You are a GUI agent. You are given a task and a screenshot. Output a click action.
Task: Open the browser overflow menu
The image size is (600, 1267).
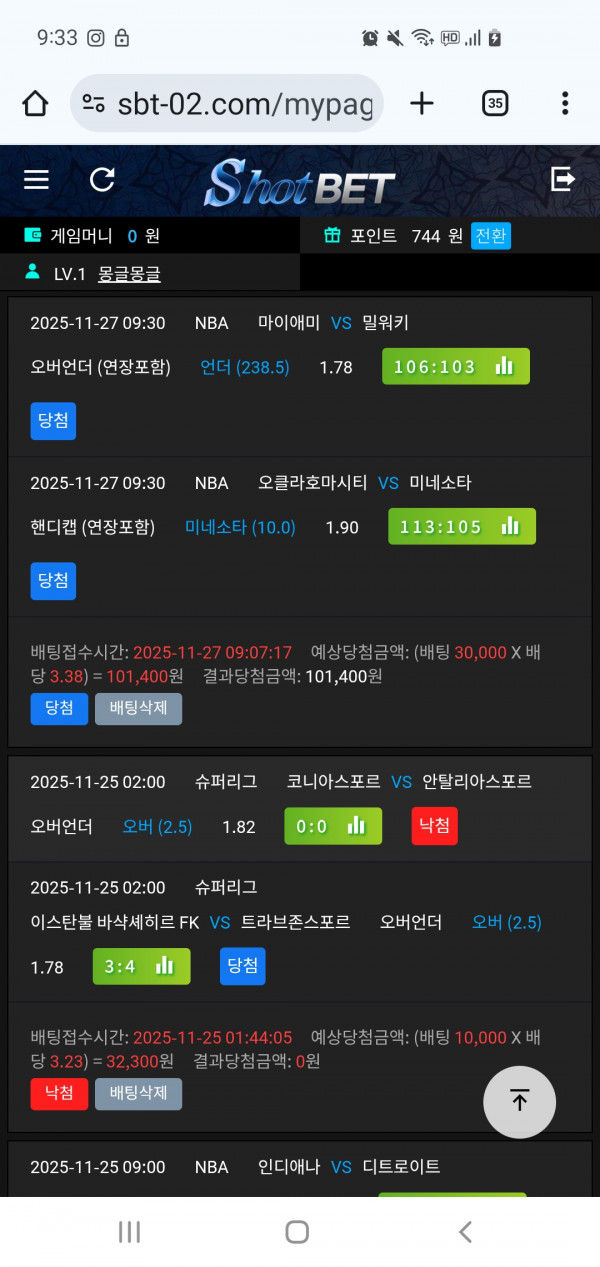565,103
